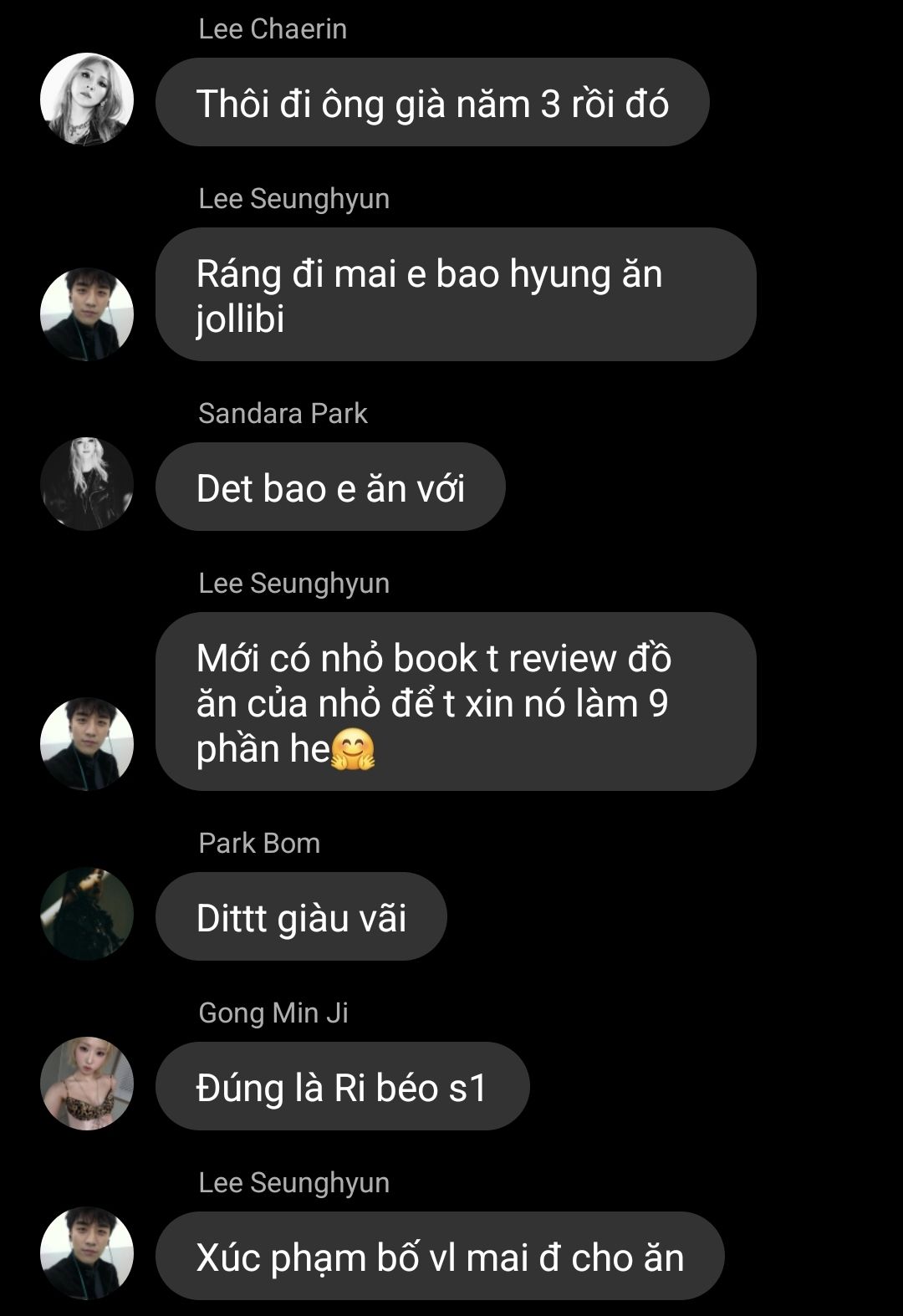Screen dimensions: 903x1316
Task: Tap the 'Dittt giàu vãi' message
Action: [301, 916]
